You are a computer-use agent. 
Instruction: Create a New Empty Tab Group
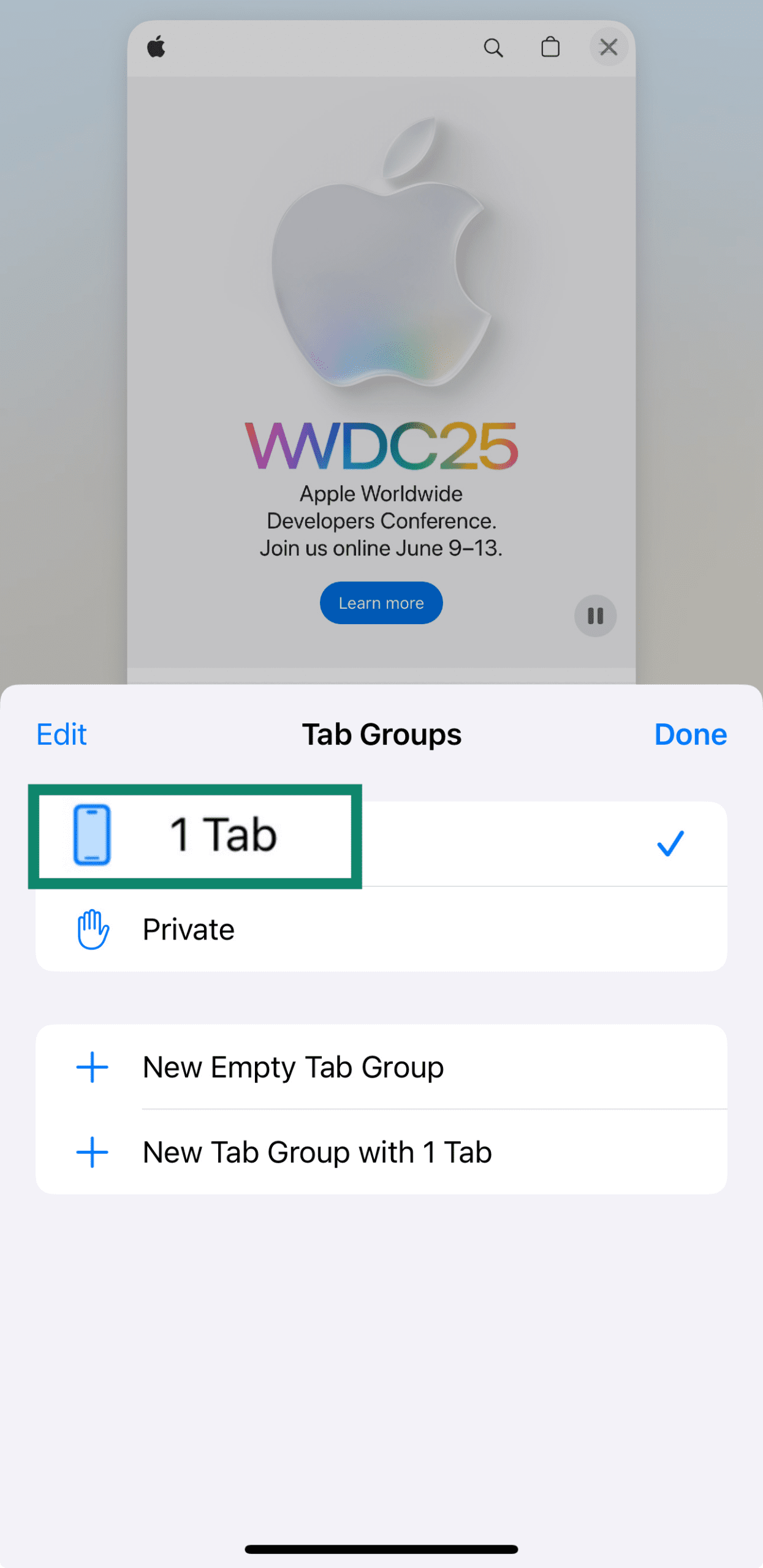(292, 1066)
